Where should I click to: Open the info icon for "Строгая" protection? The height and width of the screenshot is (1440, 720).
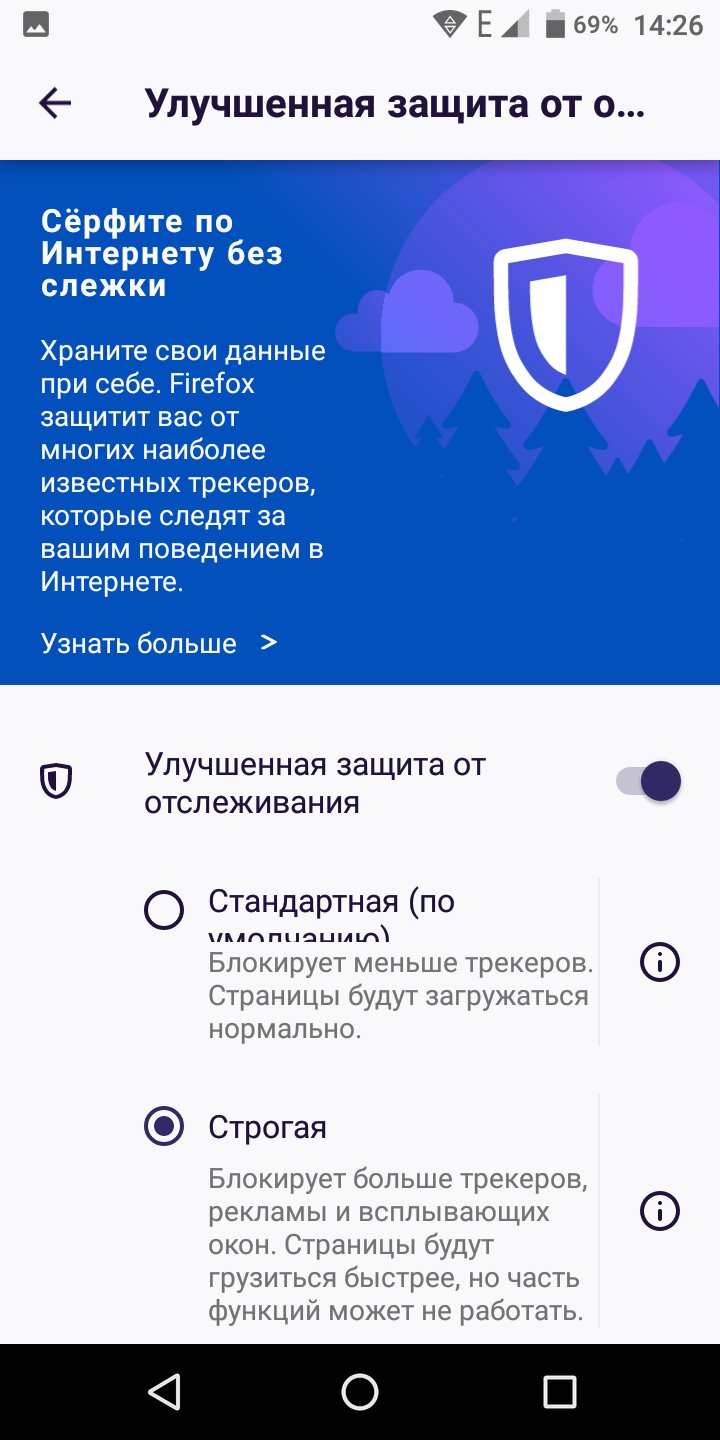pyautogui.click(x=659, y=1211)
